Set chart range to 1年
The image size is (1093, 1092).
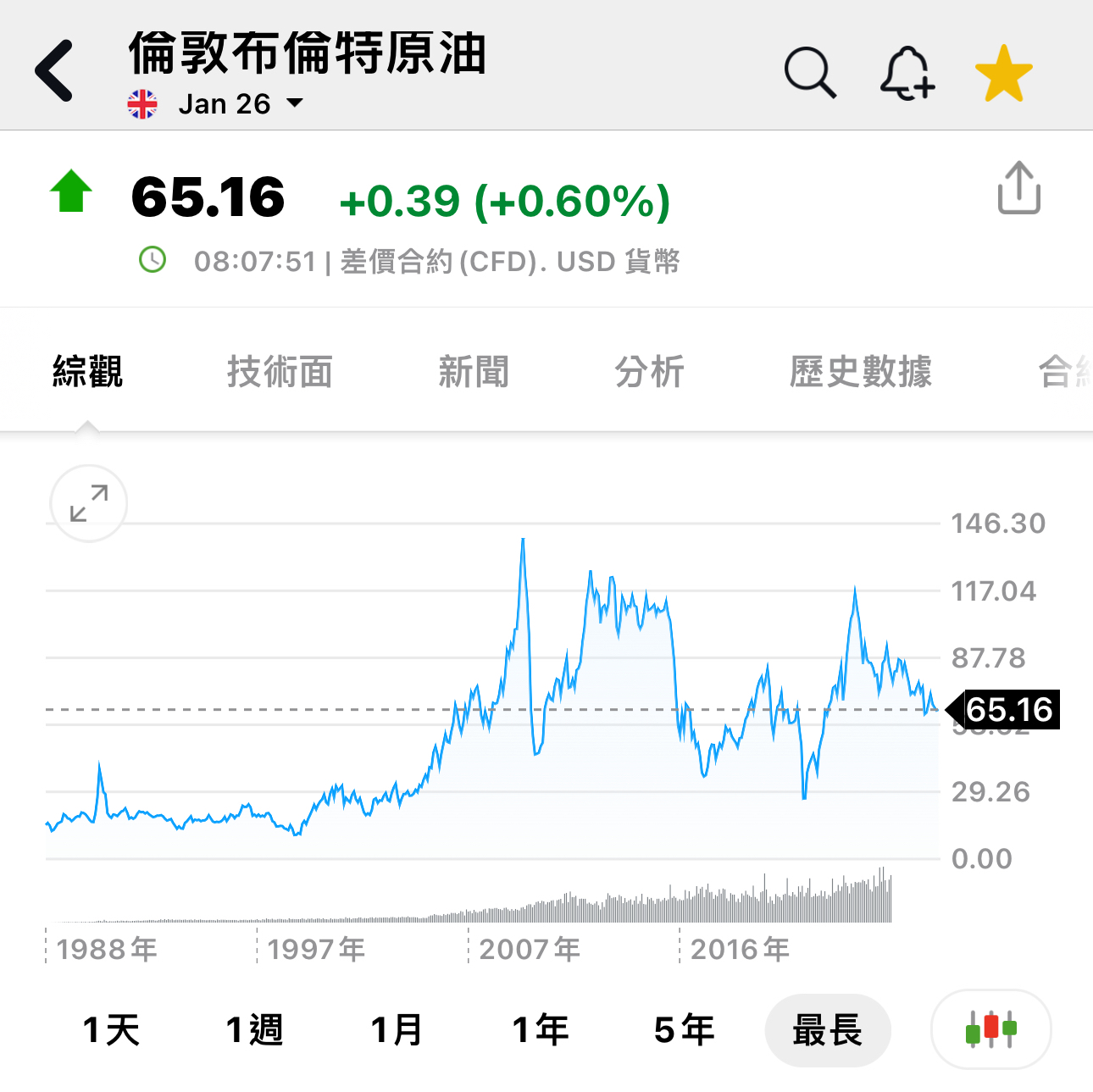[x=541, y=1030]
